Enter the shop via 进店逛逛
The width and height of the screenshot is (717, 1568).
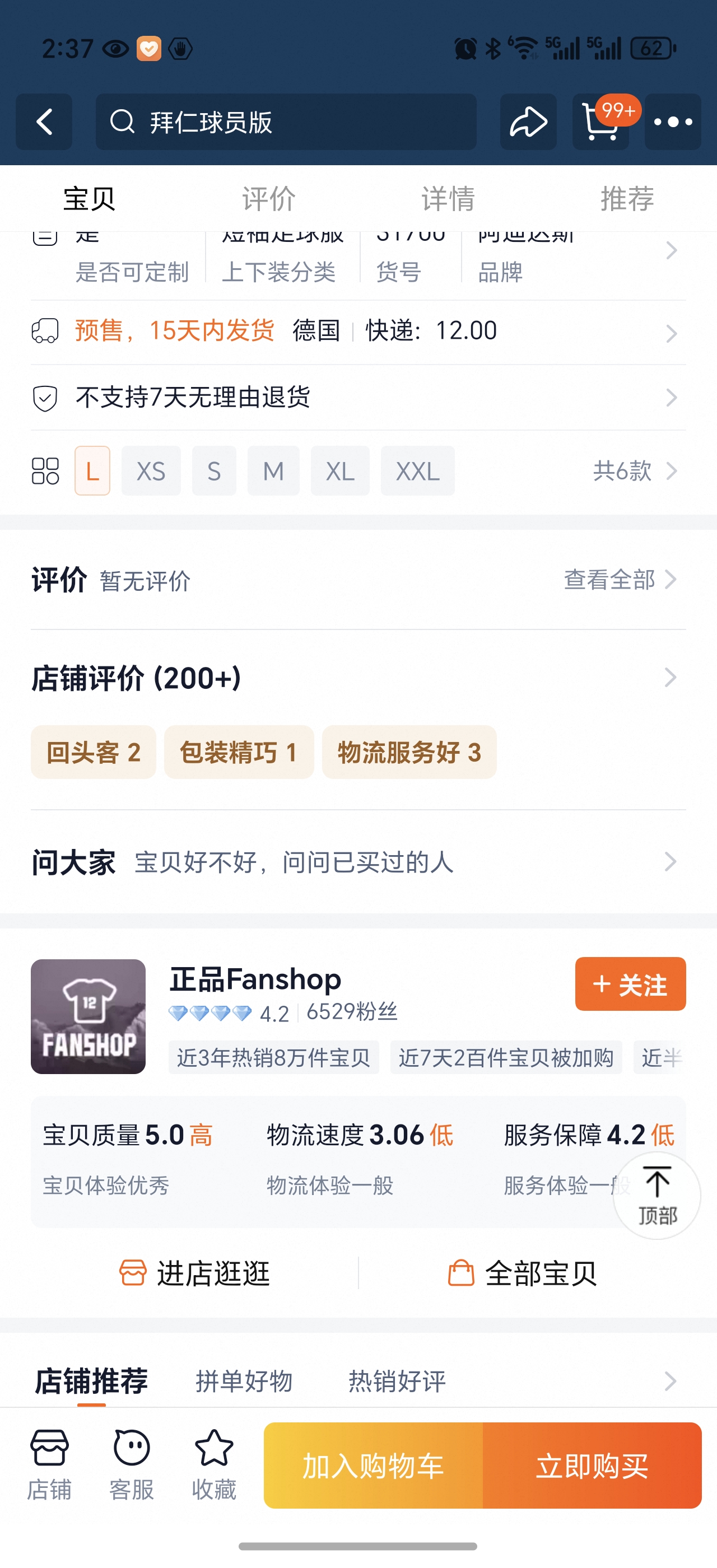click(x=195, y=1272)
